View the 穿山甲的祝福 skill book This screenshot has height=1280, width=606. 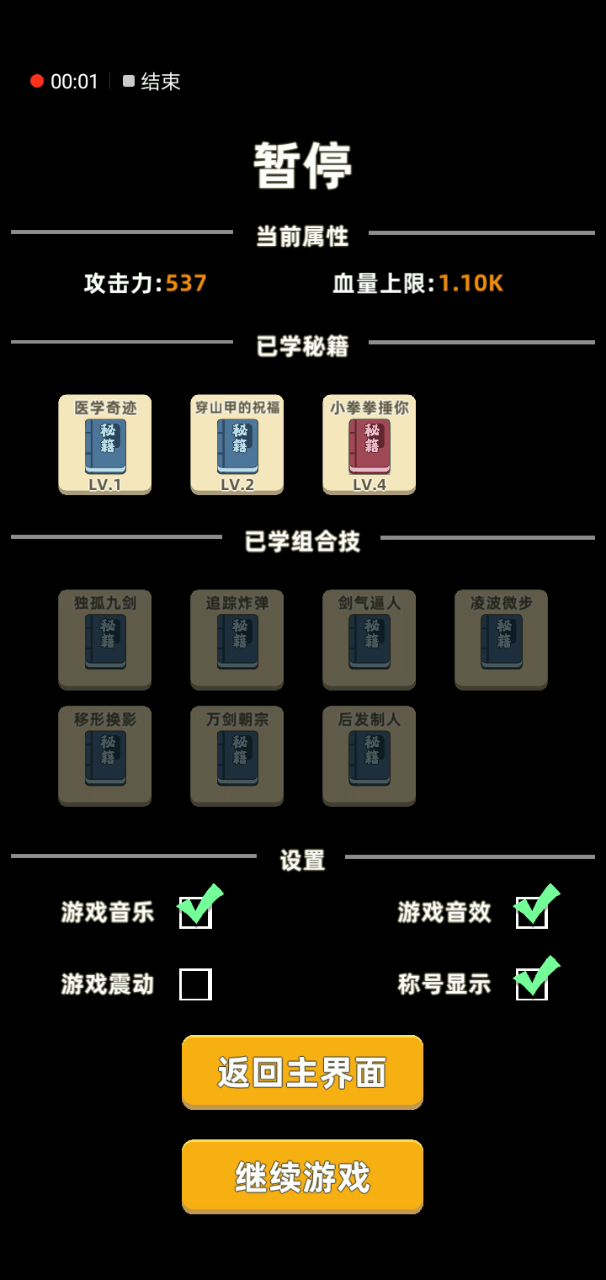pyautogui.click(x=237, y=444)
